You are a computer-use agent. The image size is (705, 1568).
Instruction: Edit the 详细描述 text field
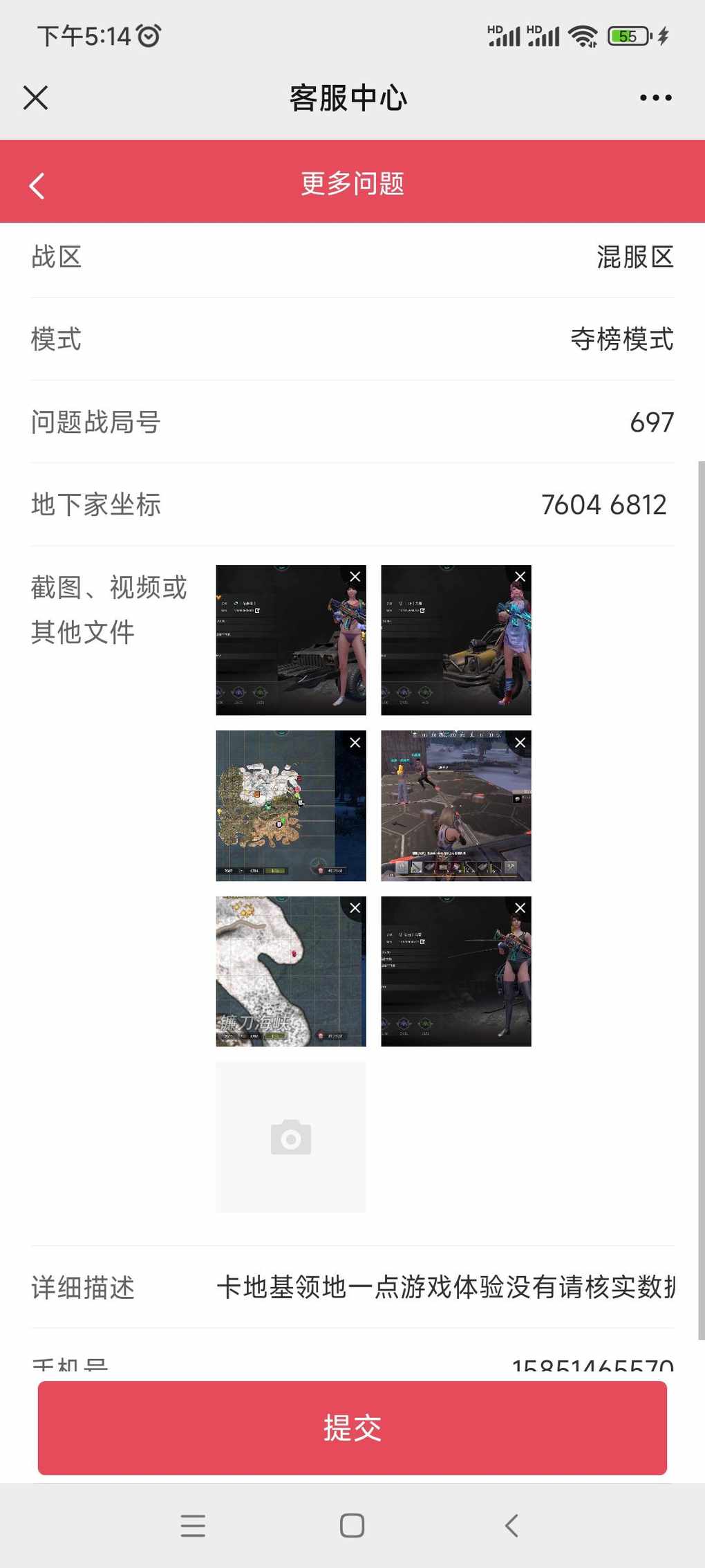click(x=445, y=1287)
